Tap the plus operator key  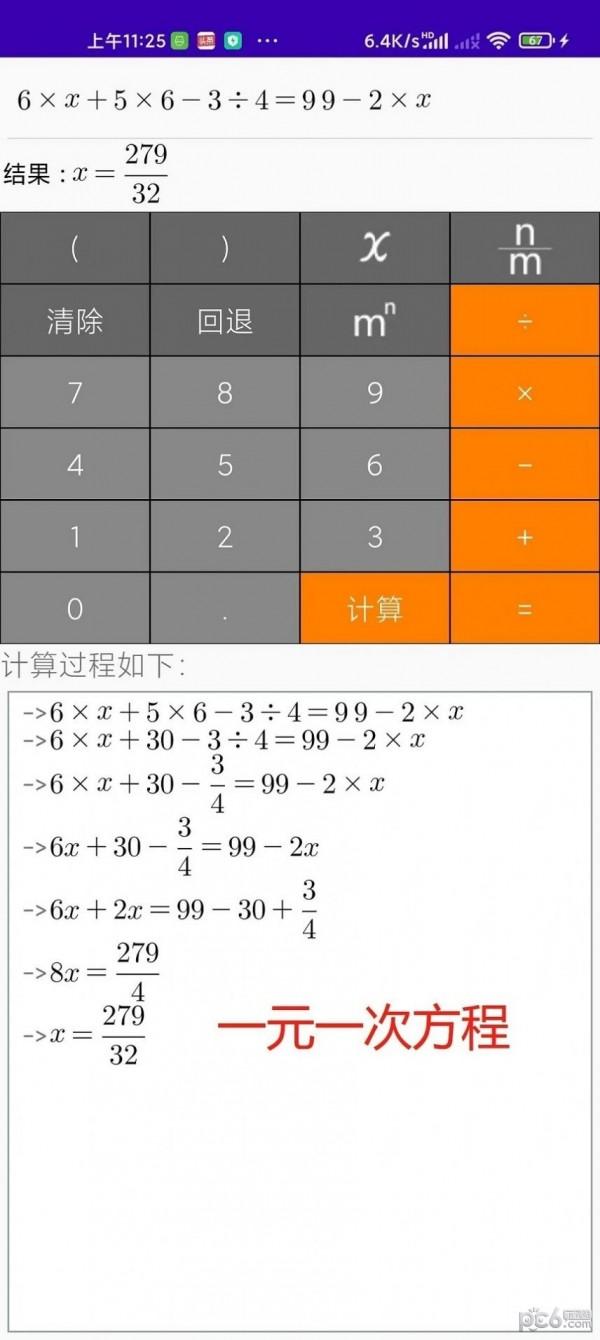pyautogui.click(x=525, y=536)
